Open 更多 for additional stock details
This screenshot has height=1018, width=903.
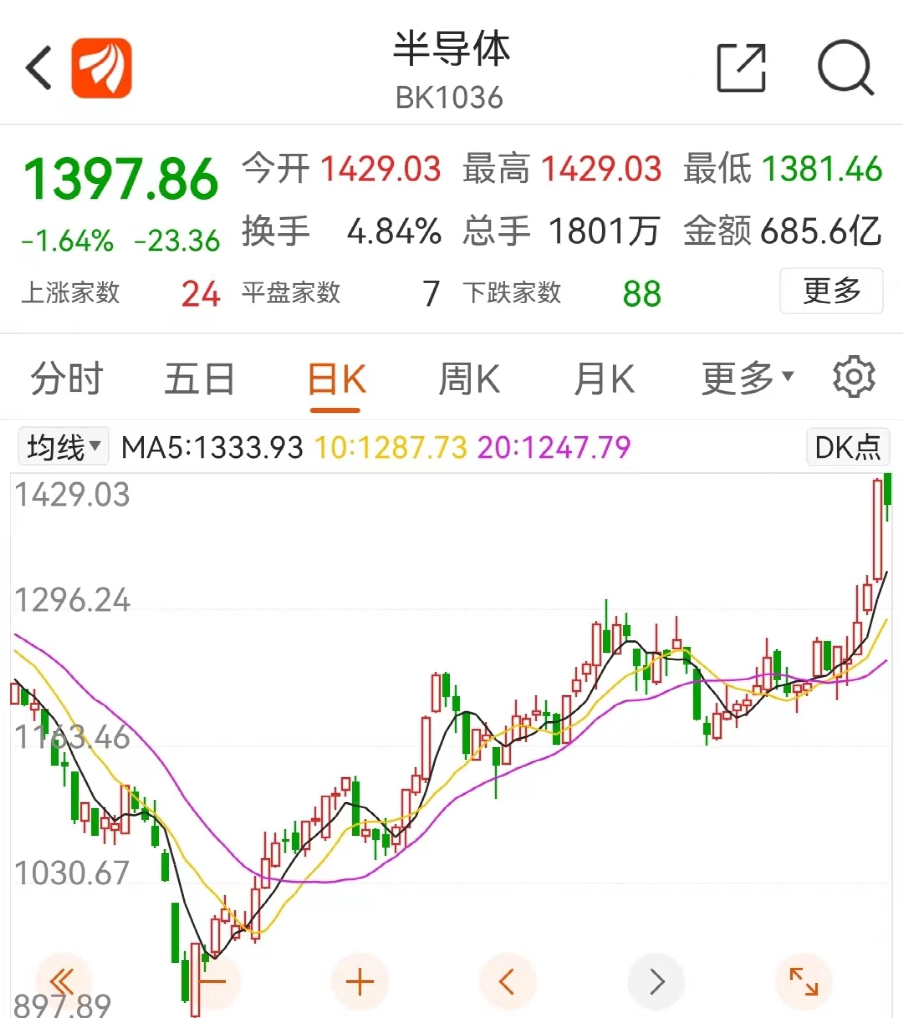[831, 293]
